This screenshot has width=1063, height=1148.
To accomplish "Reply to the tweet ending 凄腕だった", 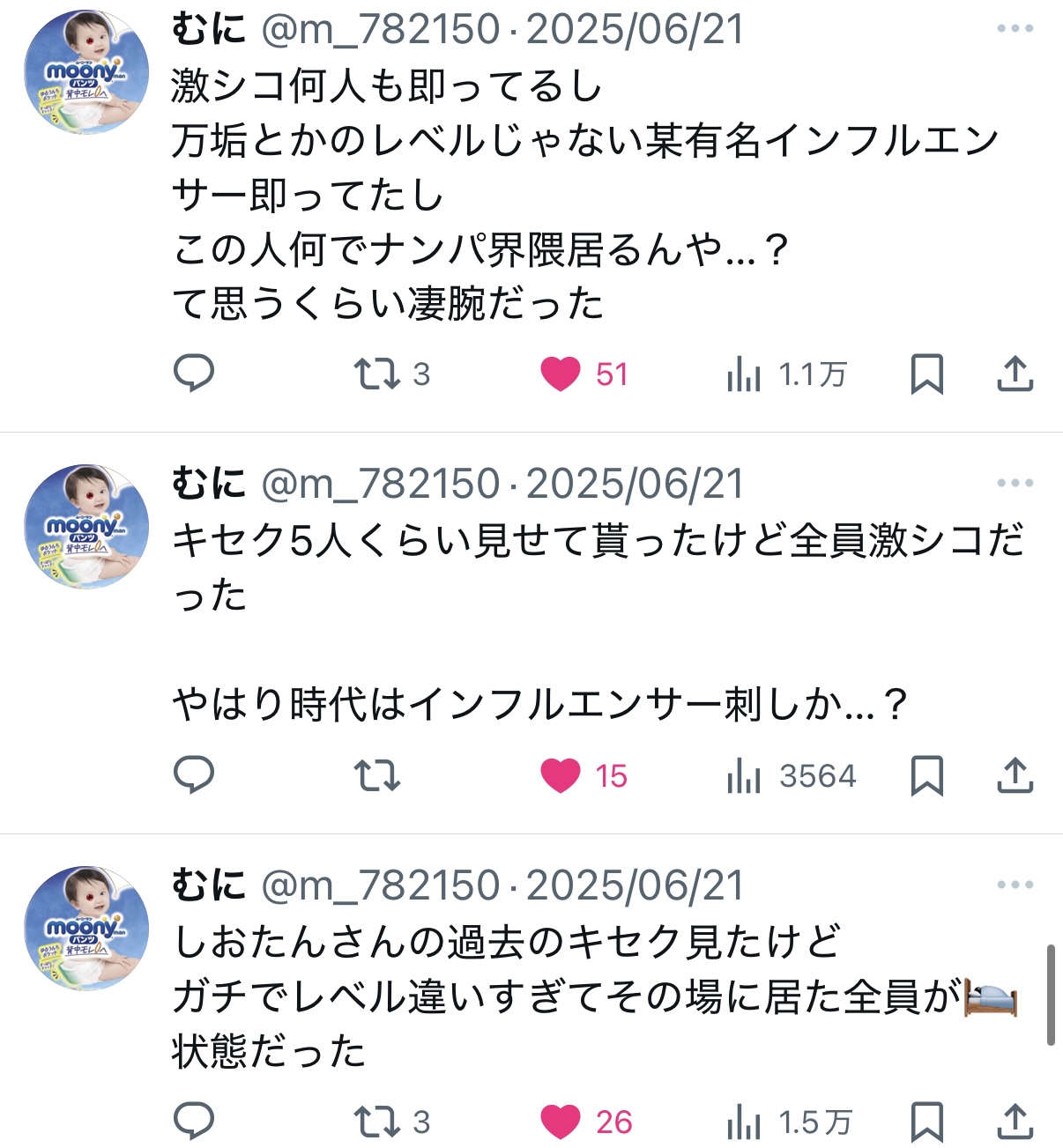I will [194, 374].
